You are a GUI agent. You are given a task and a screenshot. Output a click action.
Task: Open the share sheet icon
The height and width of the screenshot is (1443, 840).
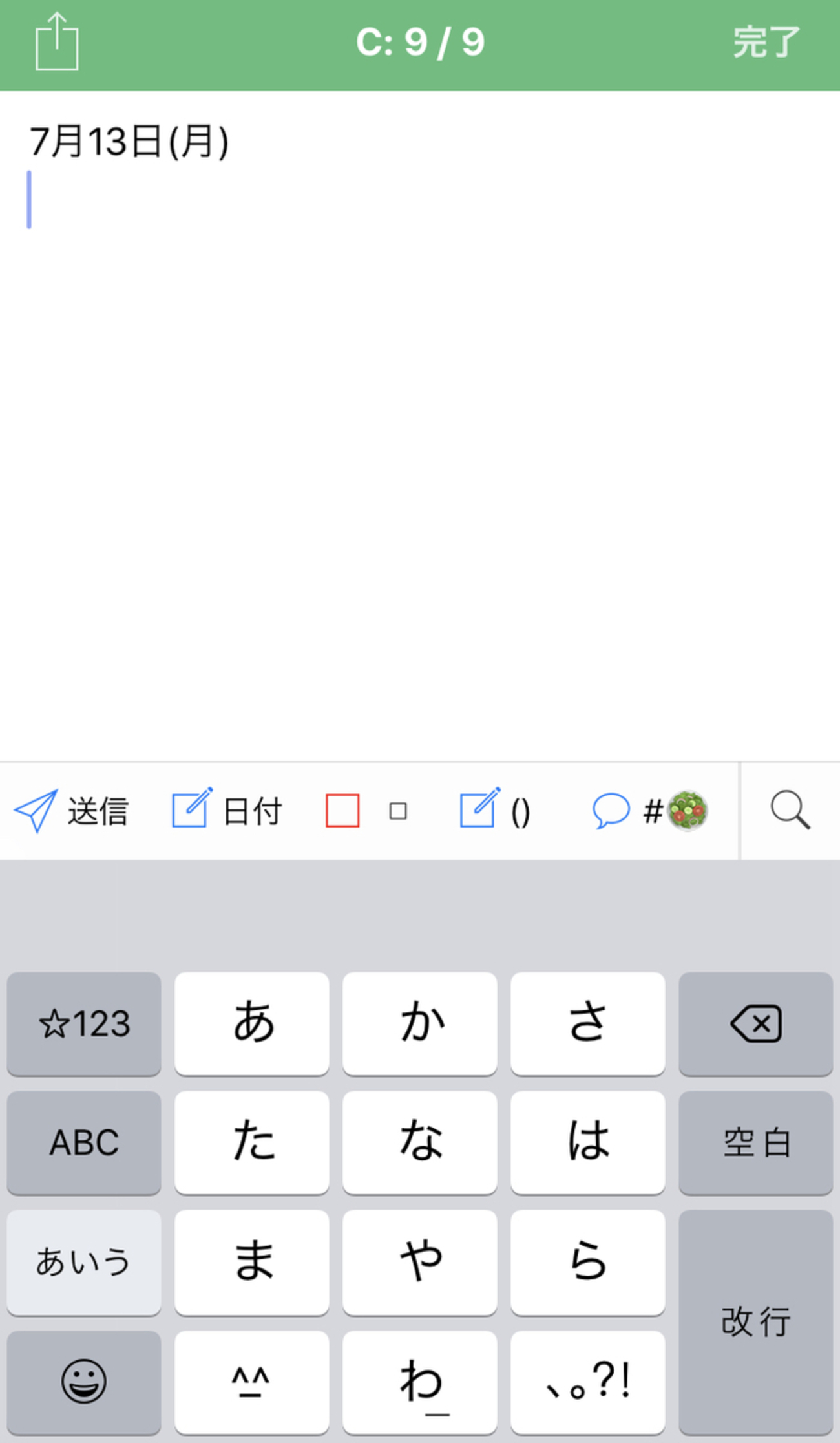tap(57, 42)
